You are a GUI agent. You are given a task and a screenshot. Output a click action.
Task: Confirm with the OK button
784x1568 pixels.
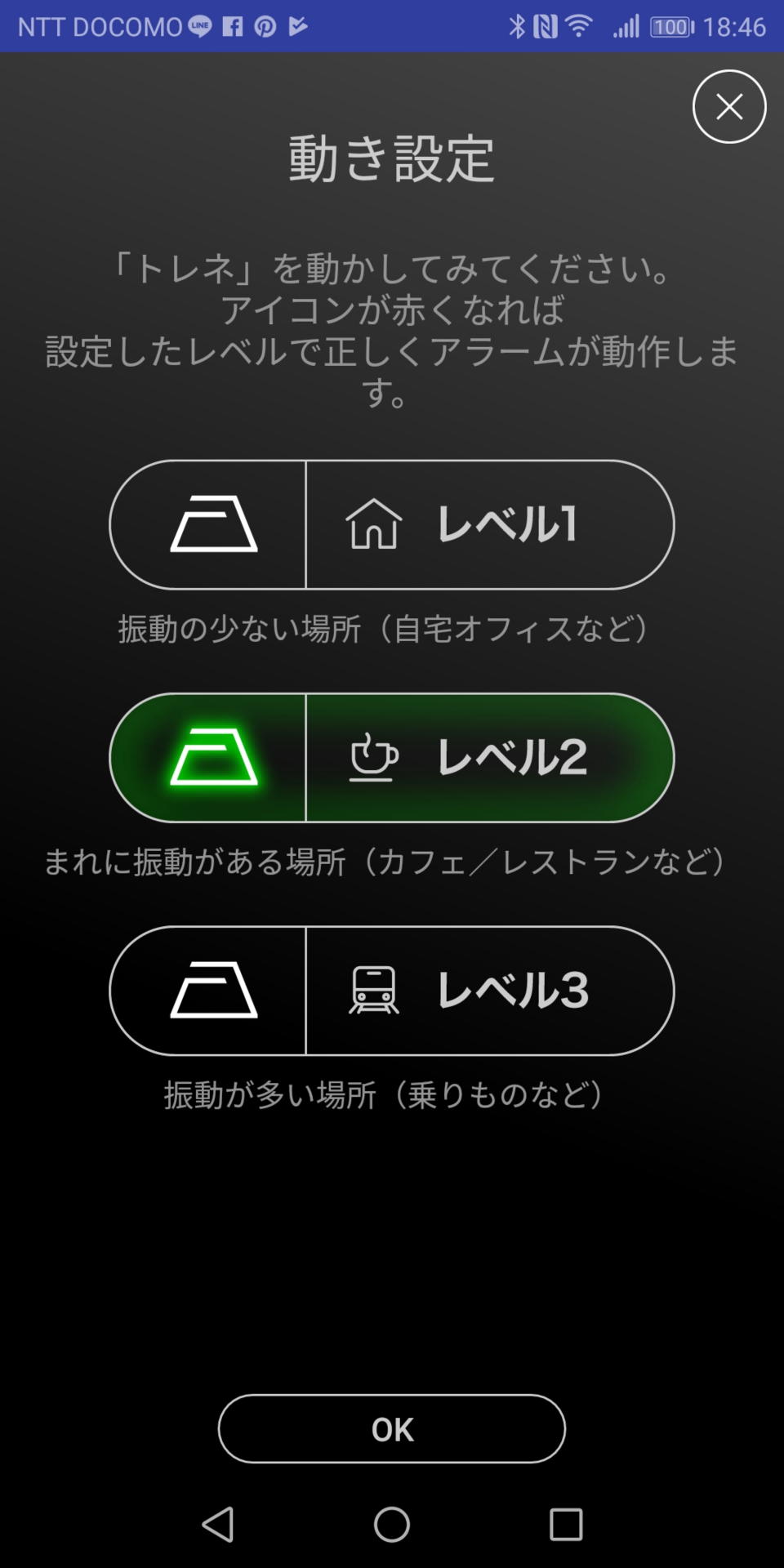[x=392, y=1429]
